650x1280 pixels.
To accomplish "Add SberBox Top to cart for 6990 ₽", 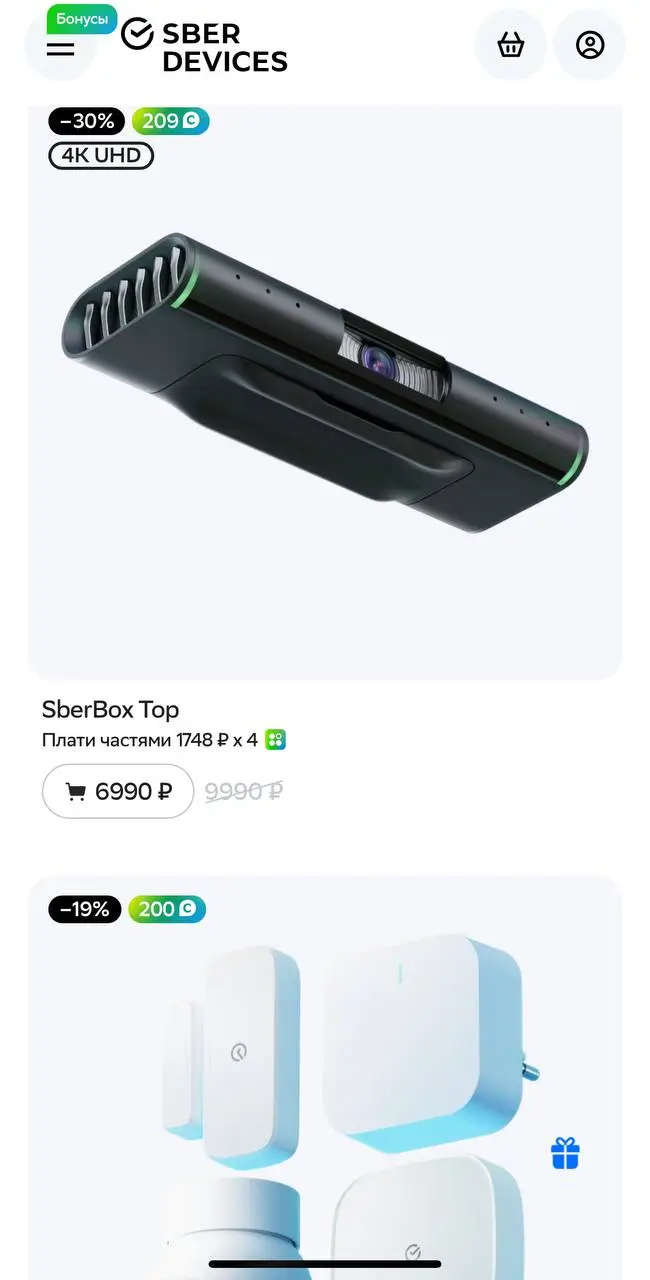I will coord(118,792).
